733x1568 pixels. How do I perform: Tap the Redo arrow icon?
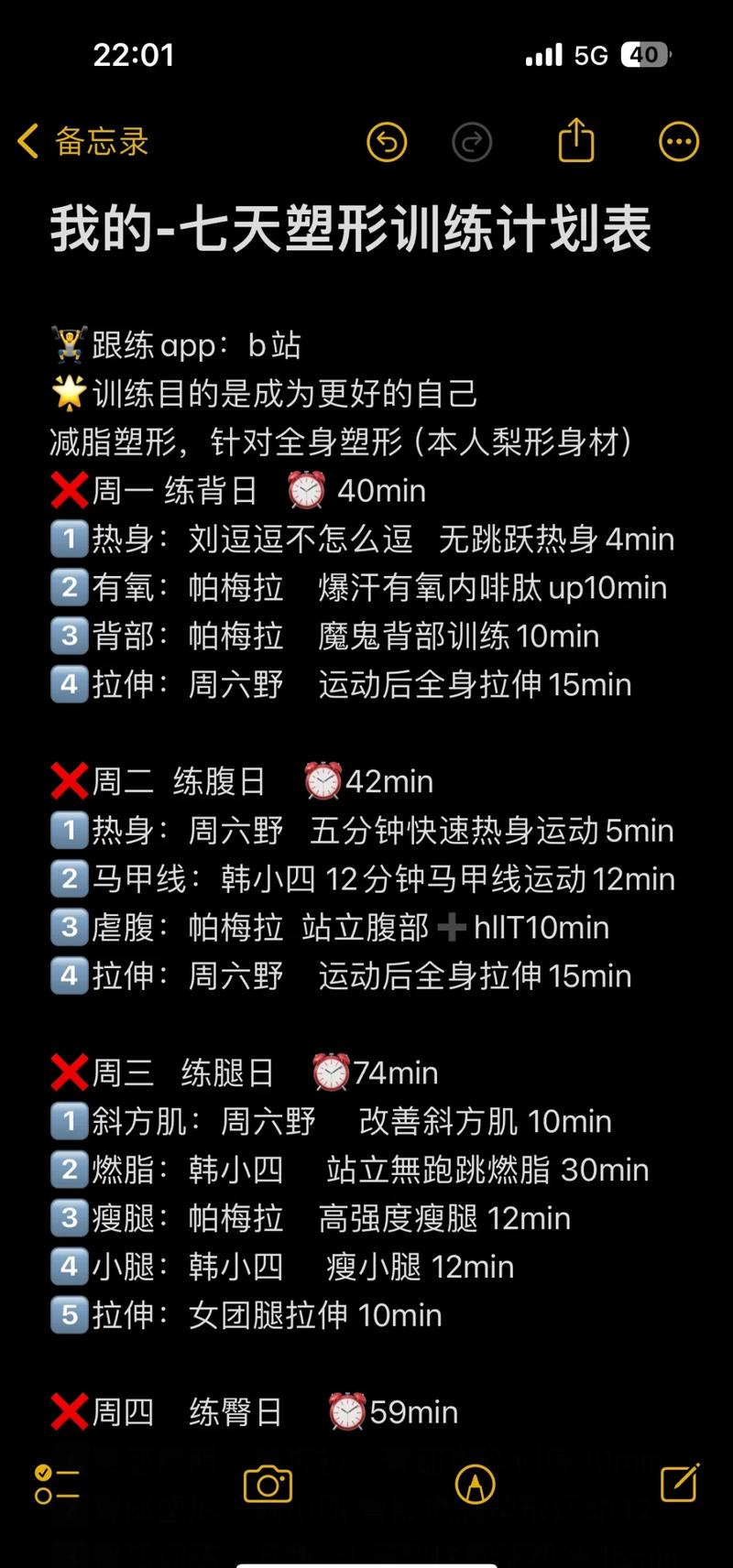[x=473, y=142]
